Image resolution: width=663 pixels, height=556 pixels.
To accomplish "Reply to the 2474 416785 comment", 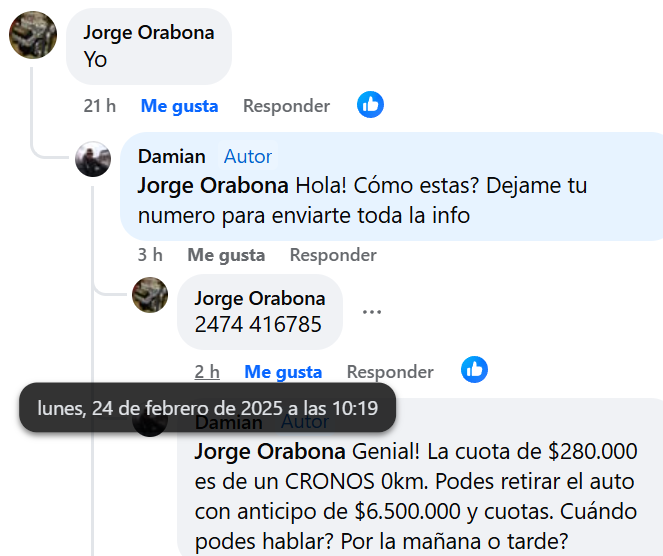I will coord(390,372).
